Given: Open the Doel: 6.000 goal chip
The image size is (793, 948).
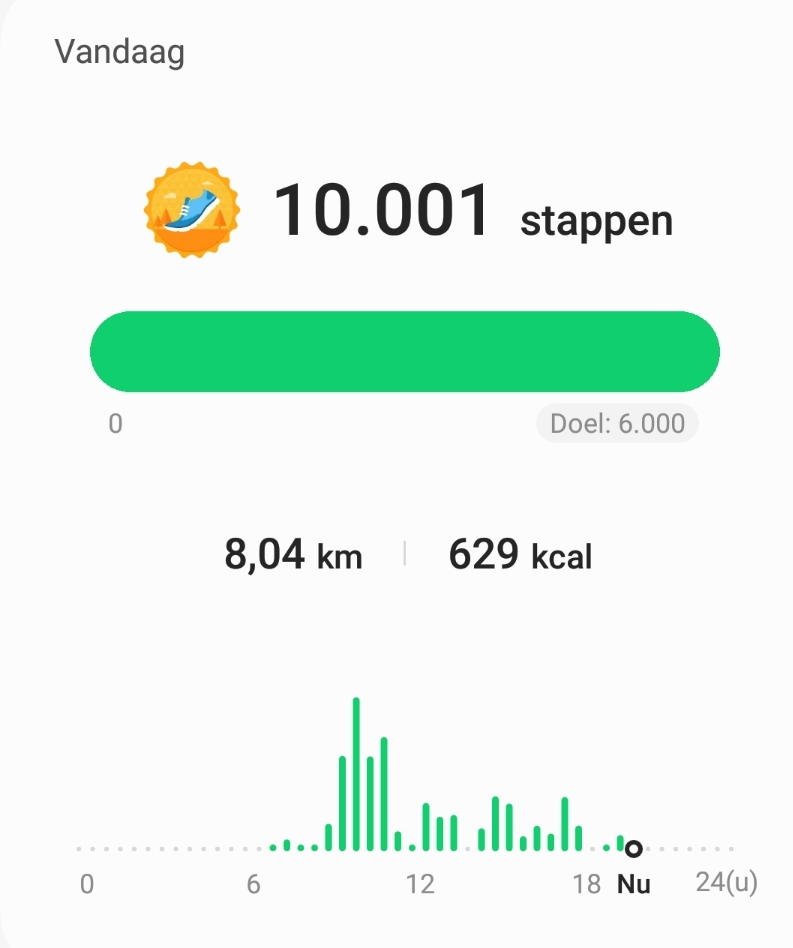Looking at the screenshot, I should (x=617, y=423).
